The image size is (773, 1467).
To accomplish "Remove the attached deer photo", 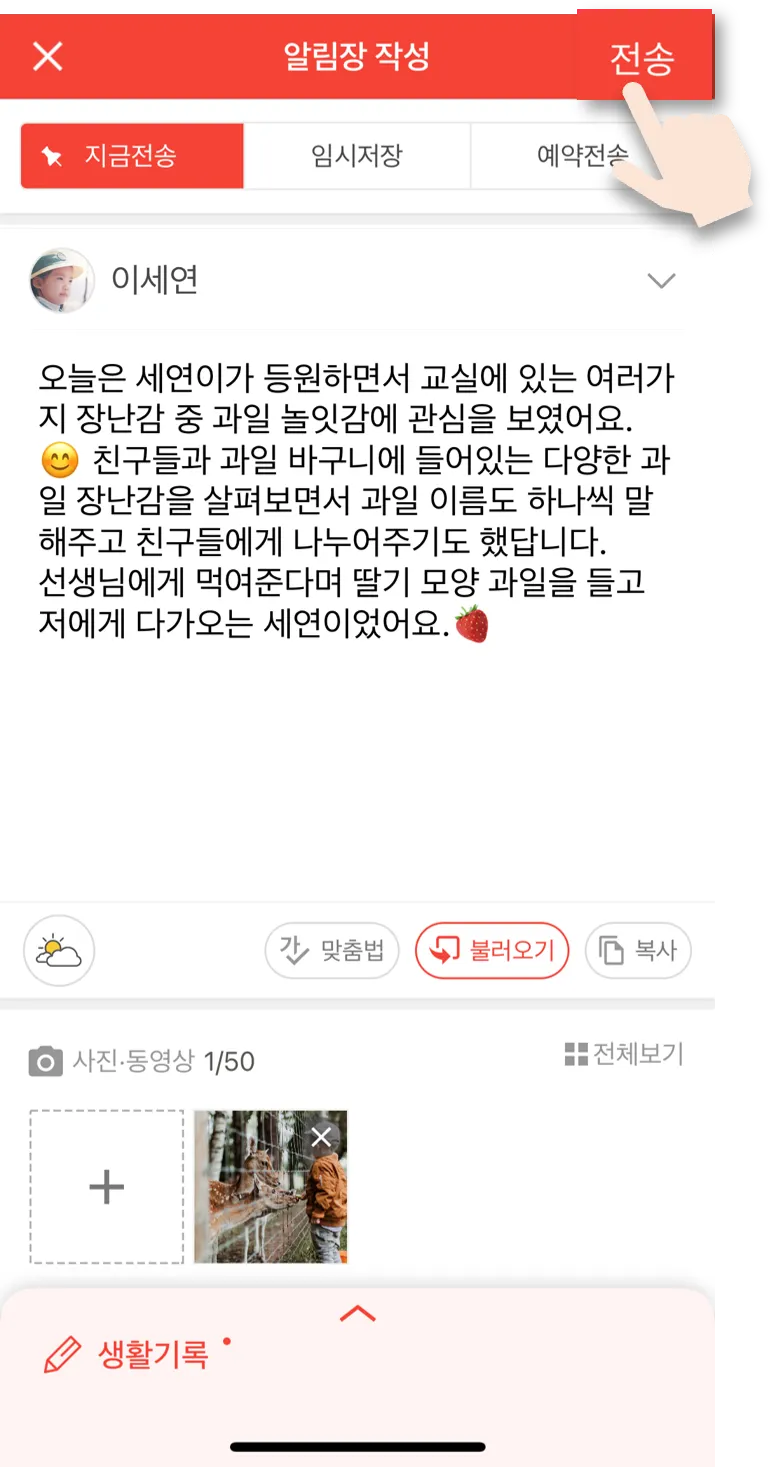I will [321, 1136].
